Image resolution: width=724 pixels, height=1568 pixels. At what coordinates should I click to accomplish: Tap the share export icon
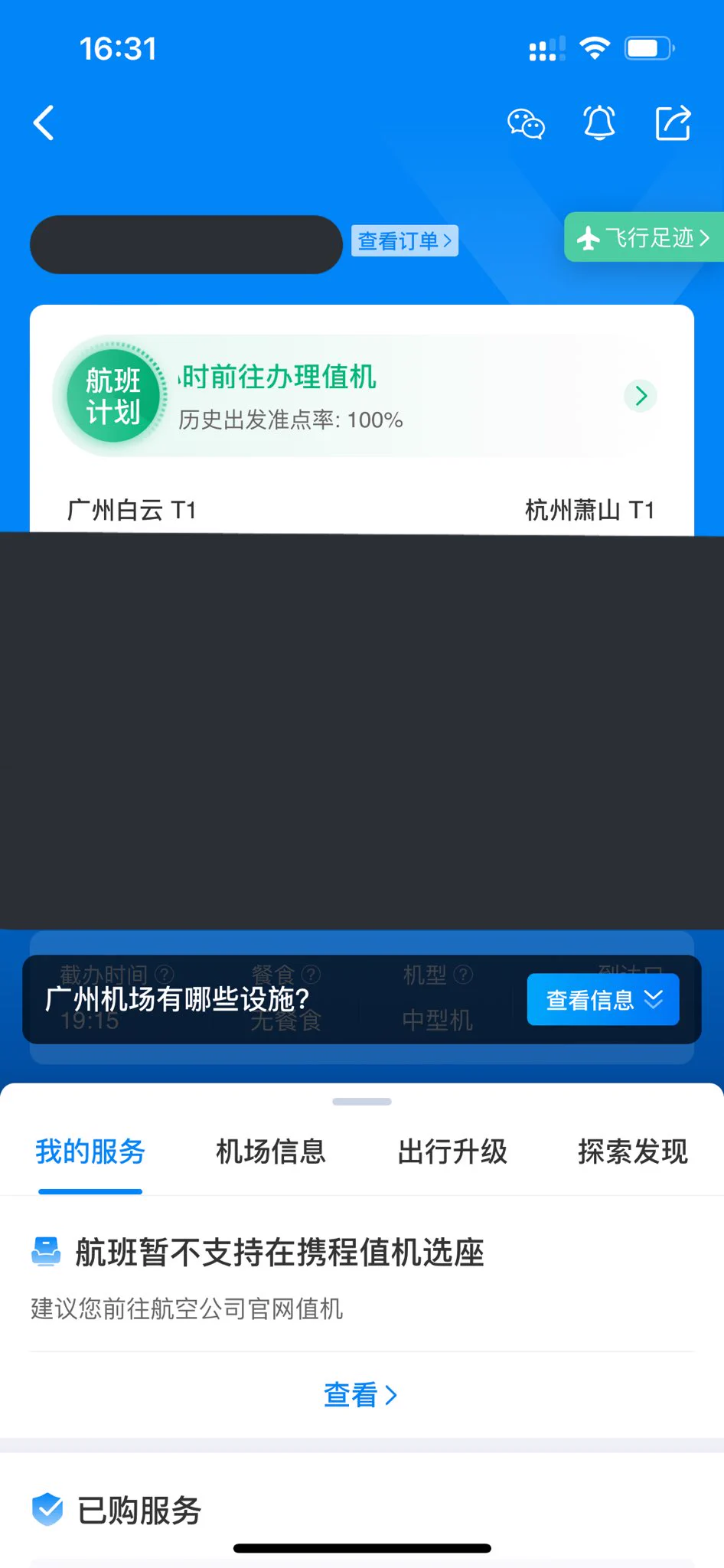pos(673,122)
